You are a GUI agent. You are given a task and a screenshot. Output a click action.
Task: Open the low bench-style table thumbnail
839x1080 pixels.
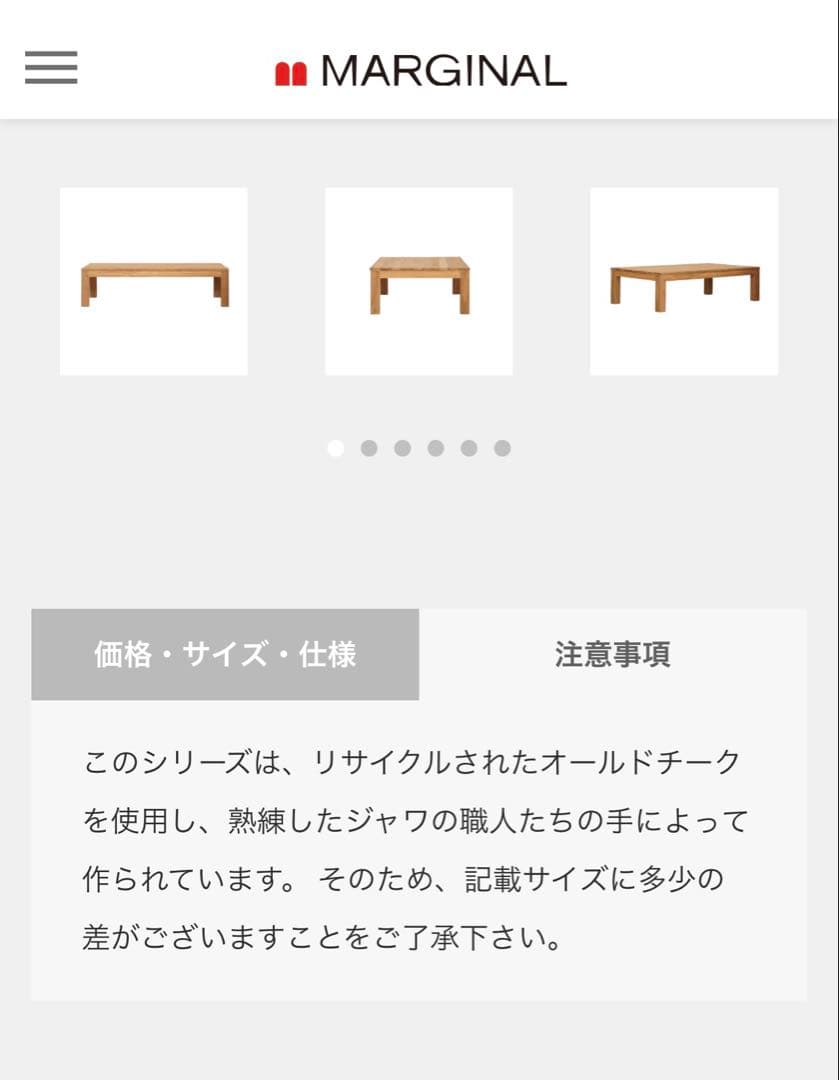coord(153,281)
